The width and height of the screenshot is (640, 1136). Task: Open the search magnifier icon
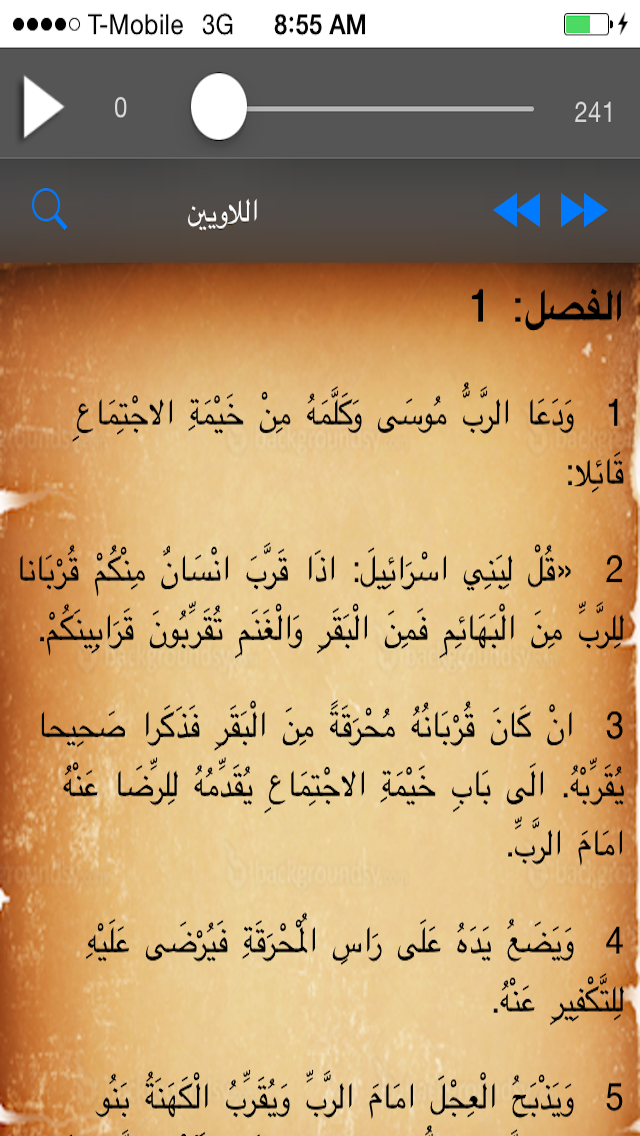(49, 210)
